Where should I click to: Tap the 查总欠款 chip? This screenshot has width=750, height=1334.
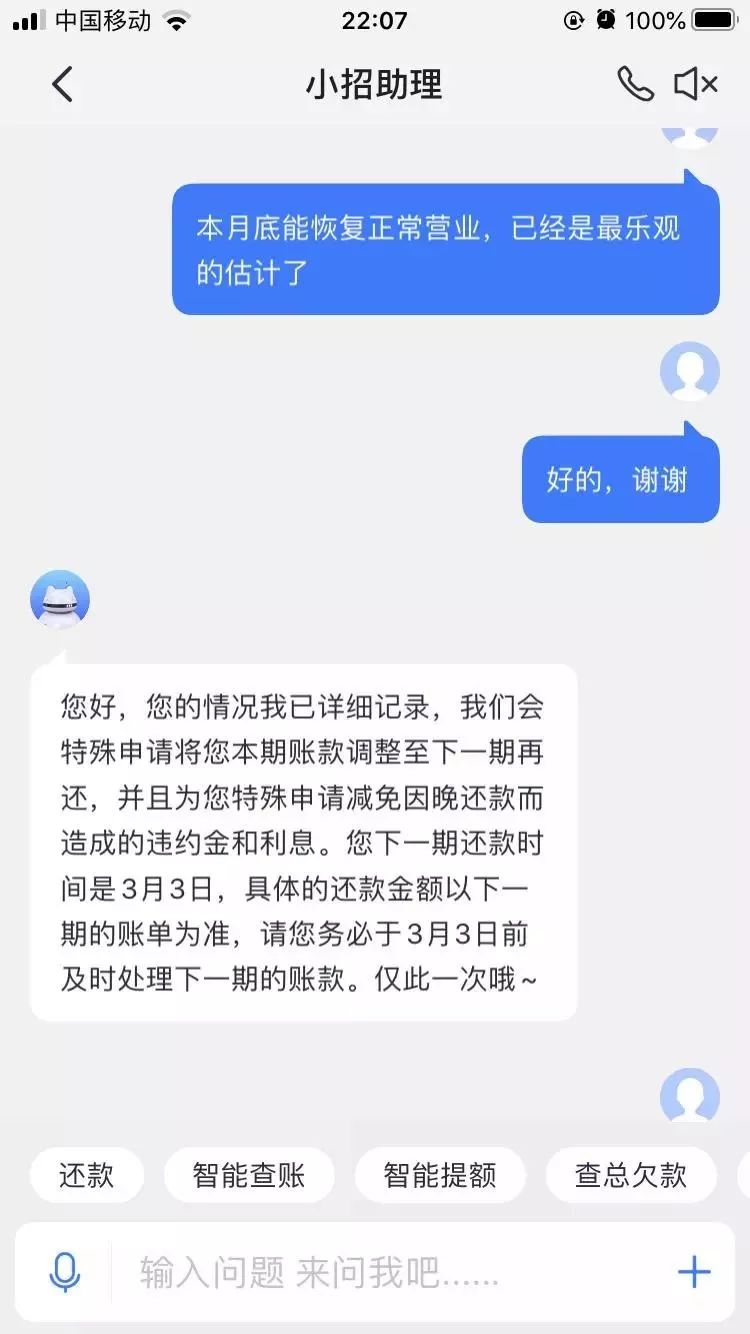(x=631, y=1174)
